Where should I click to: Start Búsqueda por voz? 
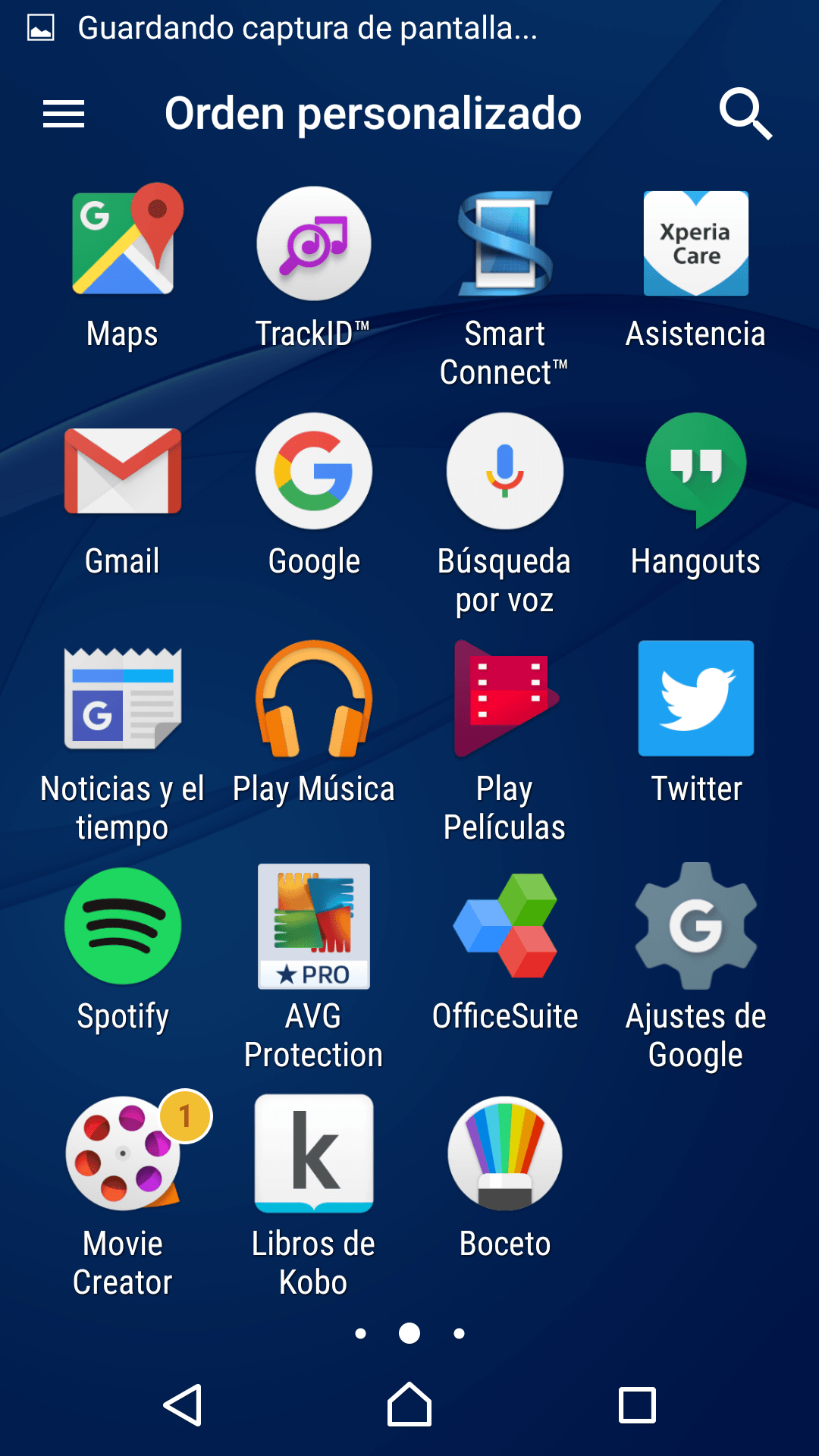pyautogui.click(x=505, y=471)
